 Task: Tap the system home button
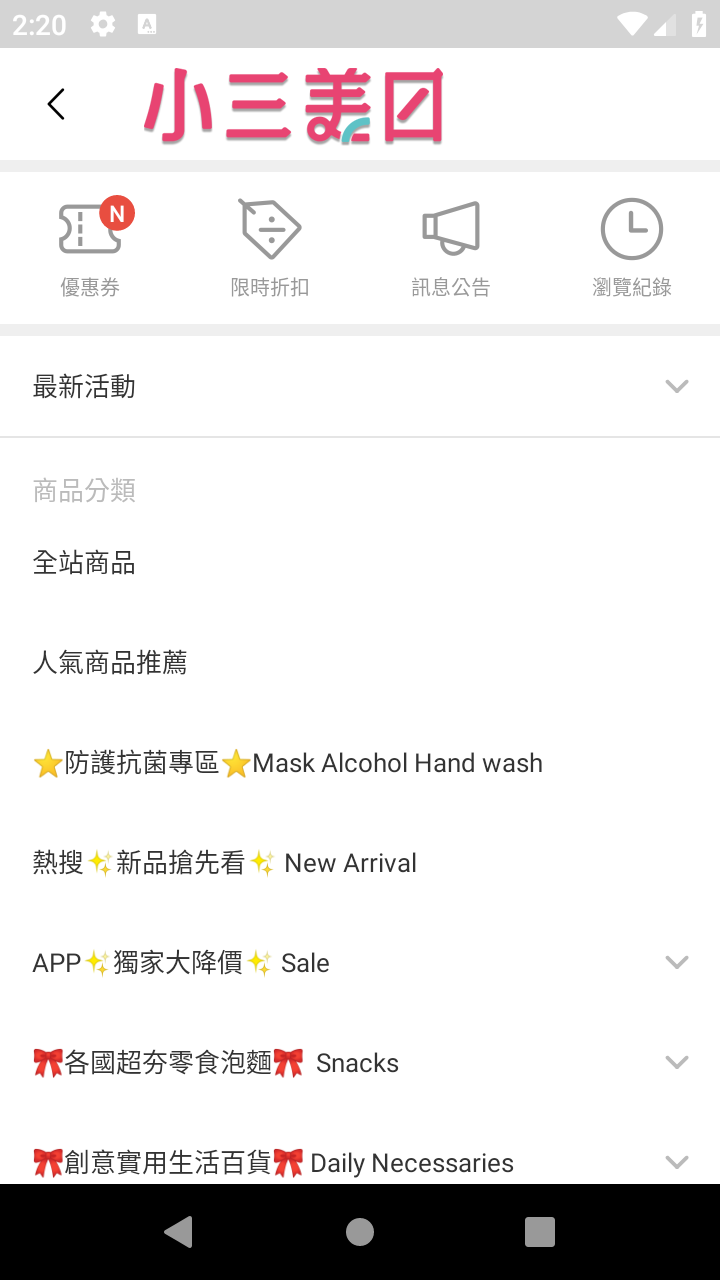[x=360, y=1232]
